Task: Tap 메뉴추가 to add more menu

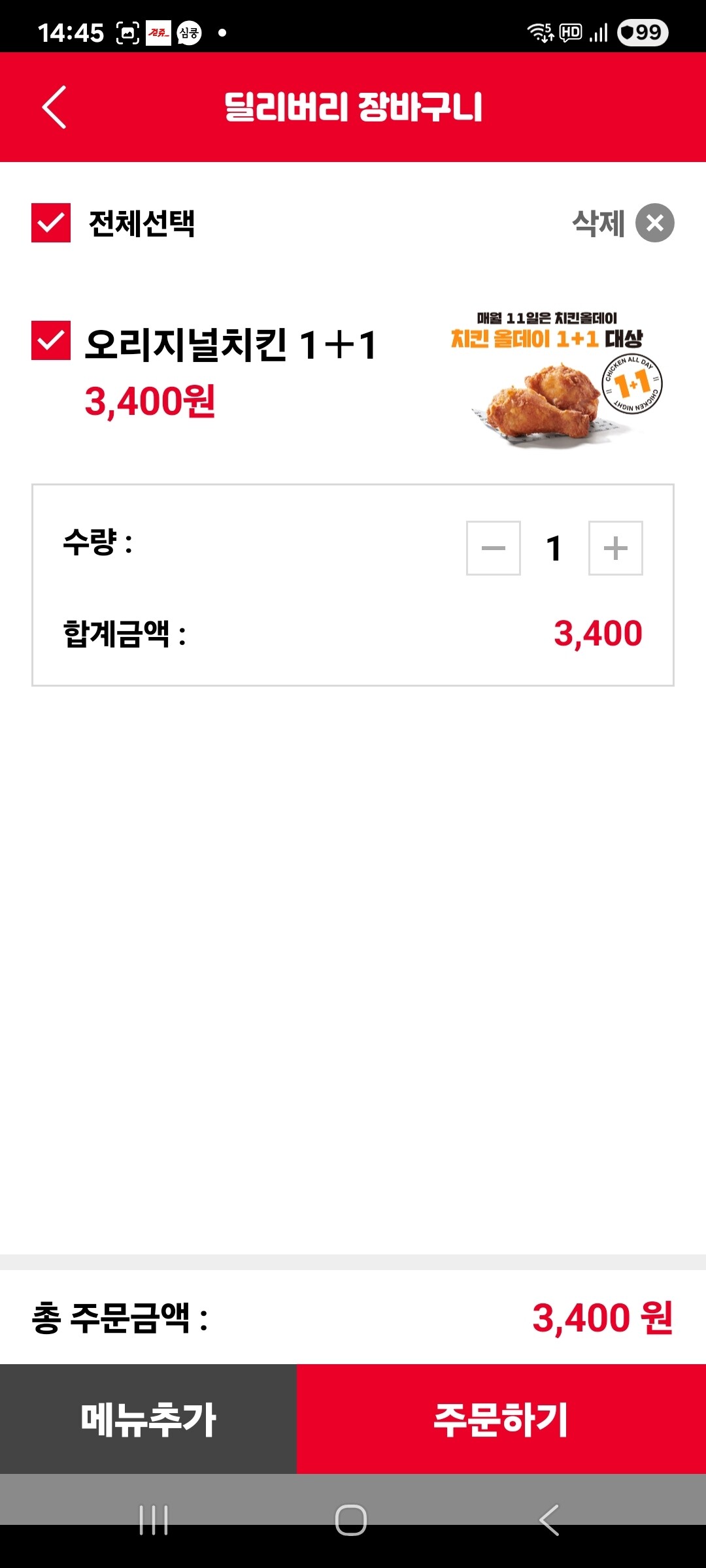Action: 148,1419
